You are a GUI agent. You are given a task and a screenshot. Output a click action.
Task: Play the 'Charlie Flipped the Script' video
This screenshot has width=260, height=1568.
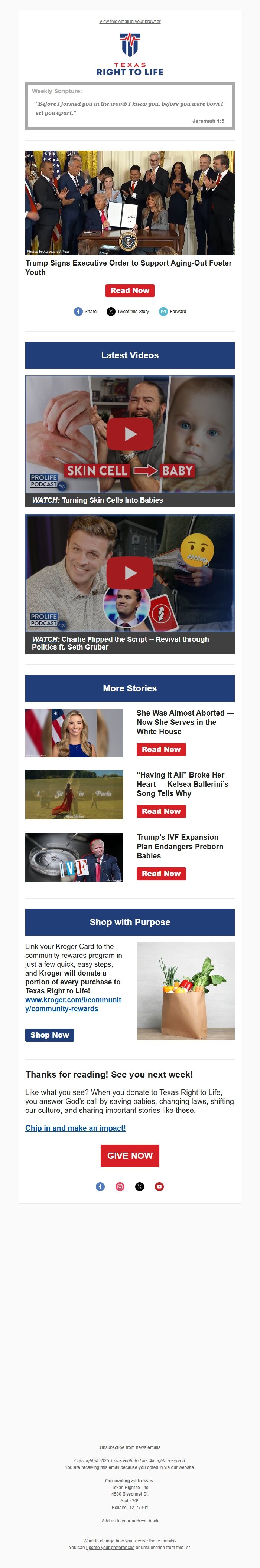coord(130,573)
